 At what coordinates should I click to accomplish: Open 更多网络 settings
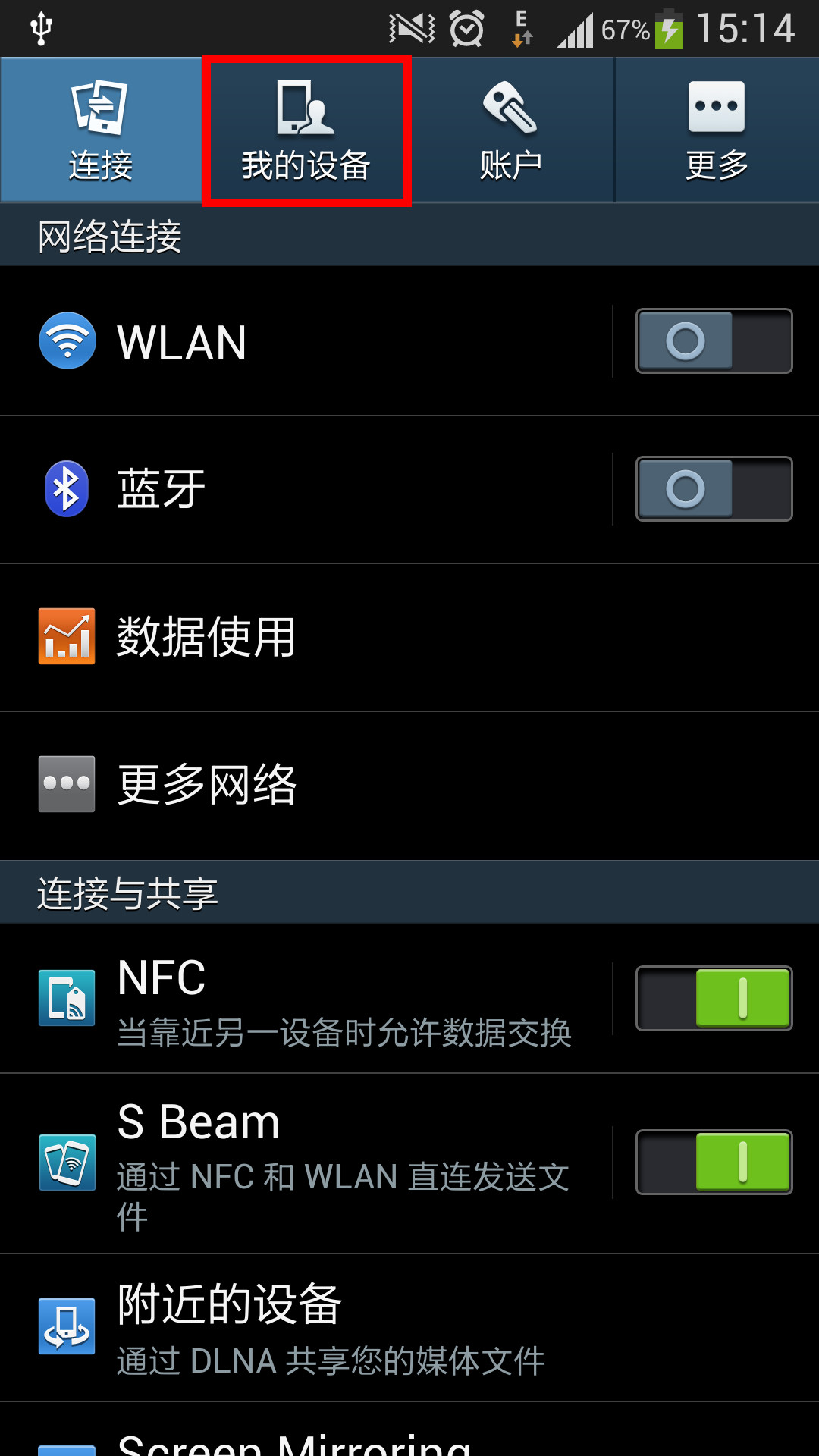(303, 785)
